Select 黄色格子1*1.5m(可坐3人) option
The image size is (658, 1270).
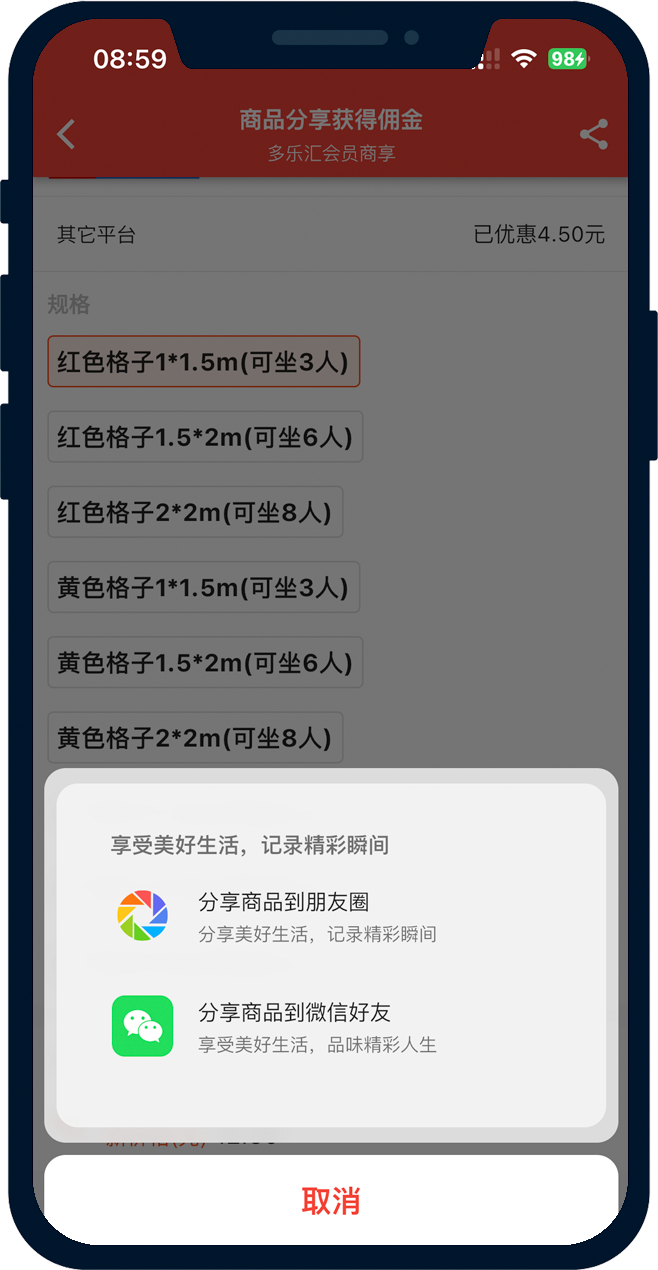(203, 587)
